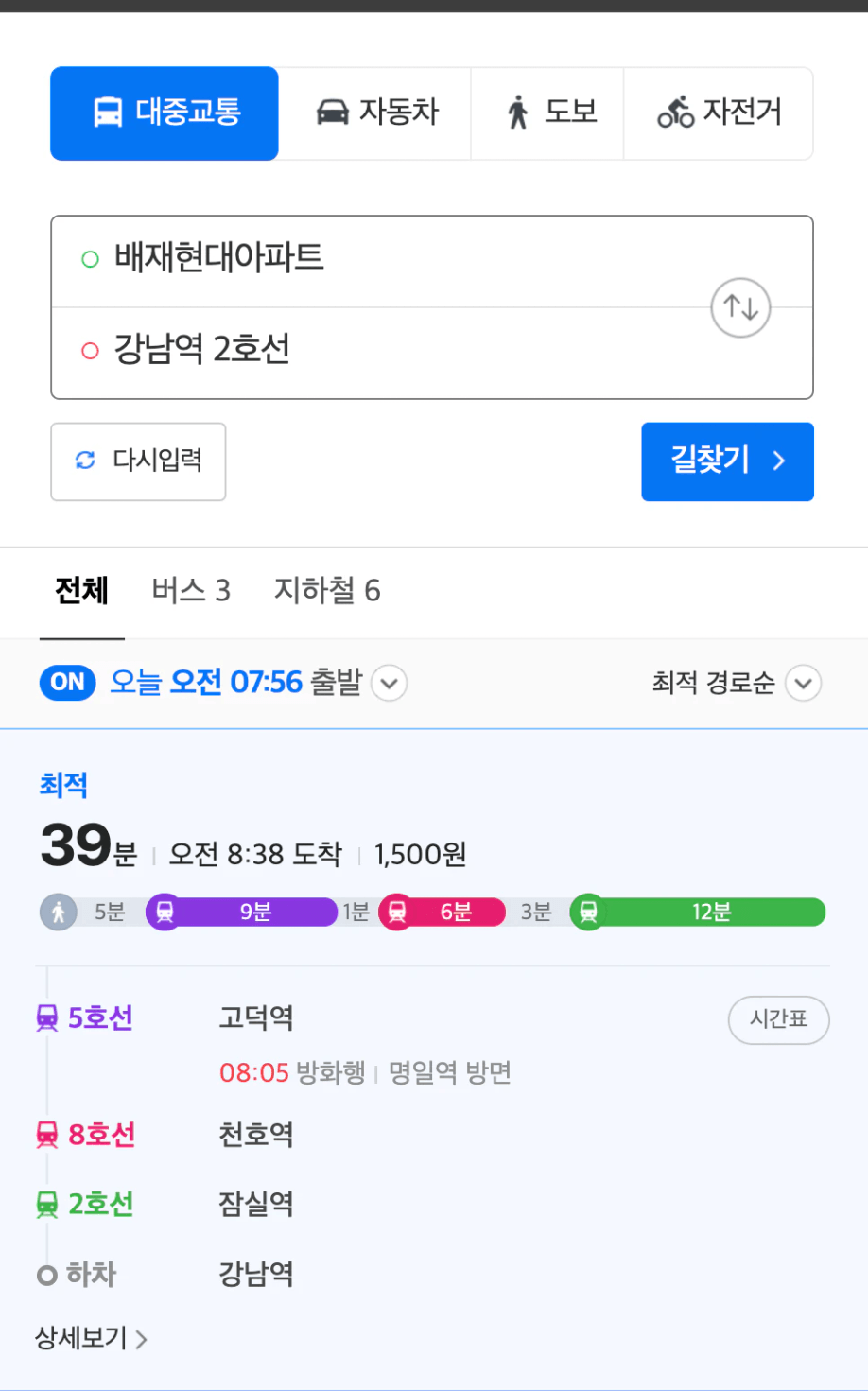868x1391 pixels.
Task: Open the 시간표 timetable for 고덕역
Action: pyautogui.click(x=778, y=1019)
